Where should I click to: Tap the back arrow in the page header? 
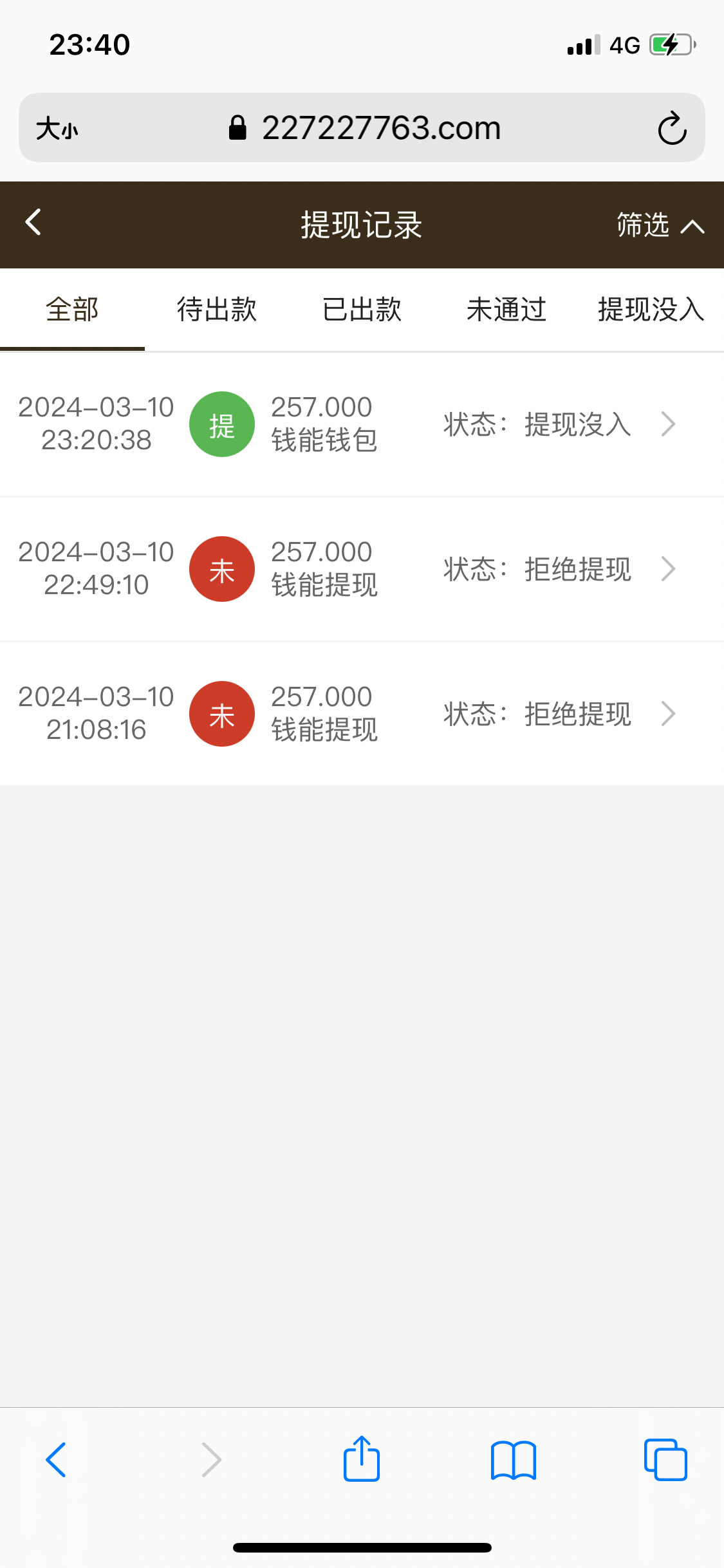pyautogui.click(x=32, y=222)
